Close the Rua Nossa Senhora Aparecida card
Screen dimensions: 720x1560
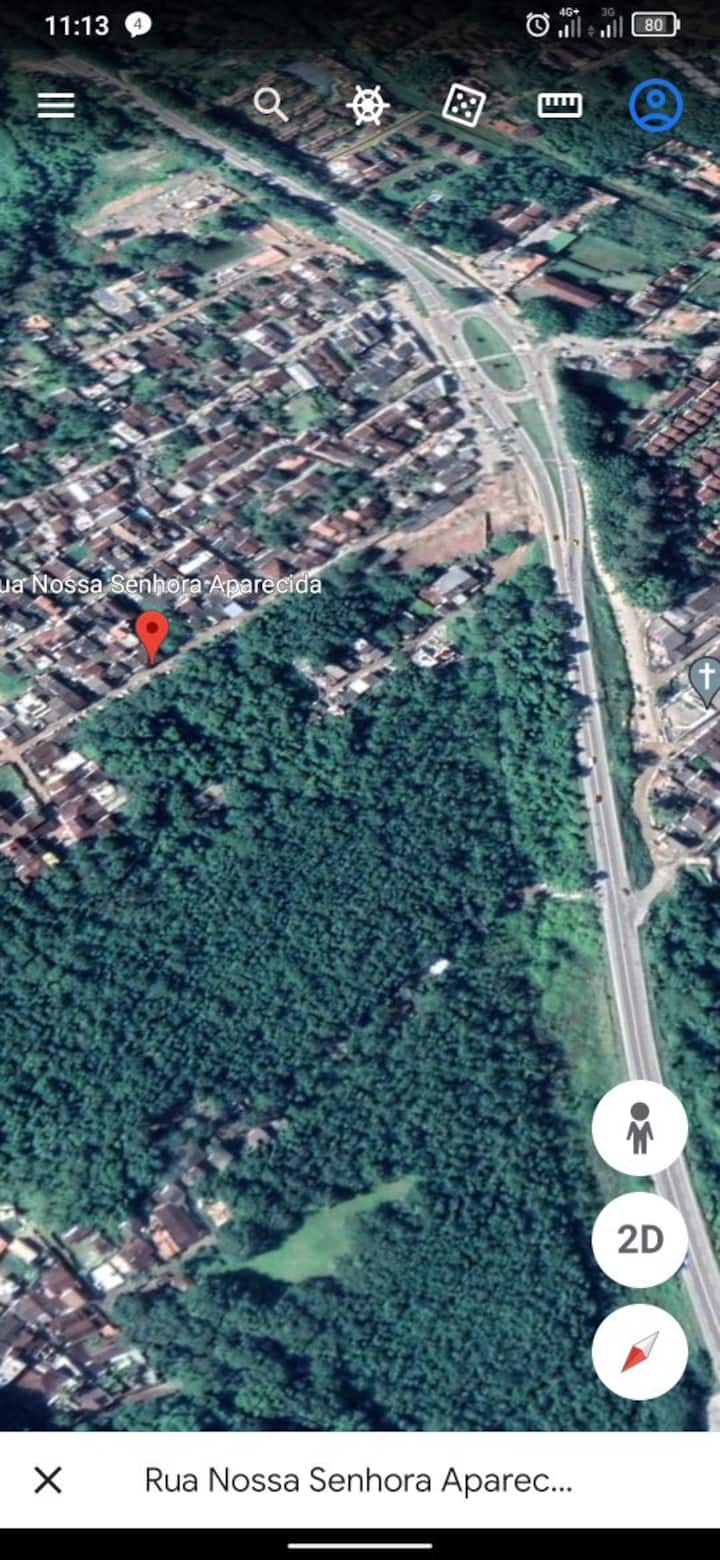(x=48, y=1480)
